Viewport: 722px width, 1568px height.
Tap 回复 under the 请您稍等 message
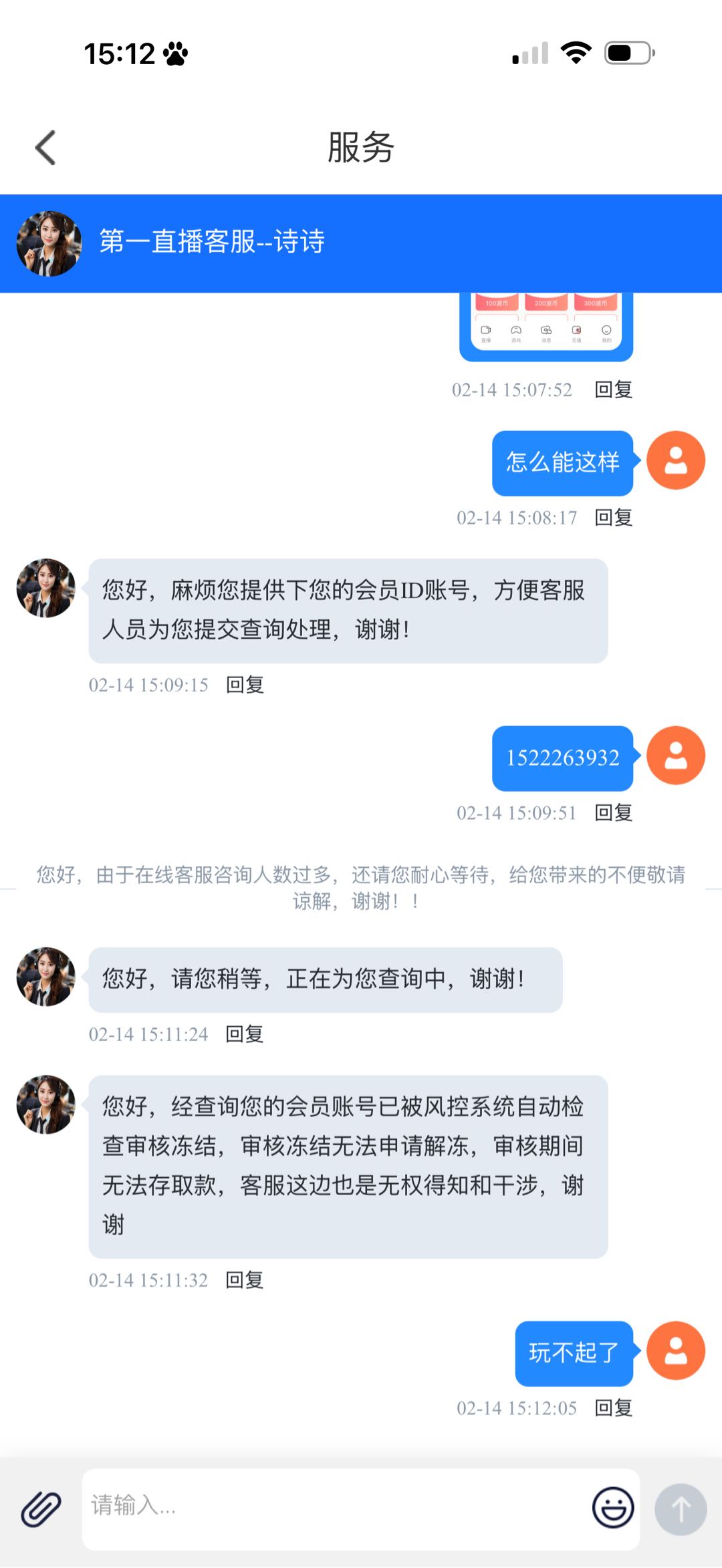(x=245, y=1034)
